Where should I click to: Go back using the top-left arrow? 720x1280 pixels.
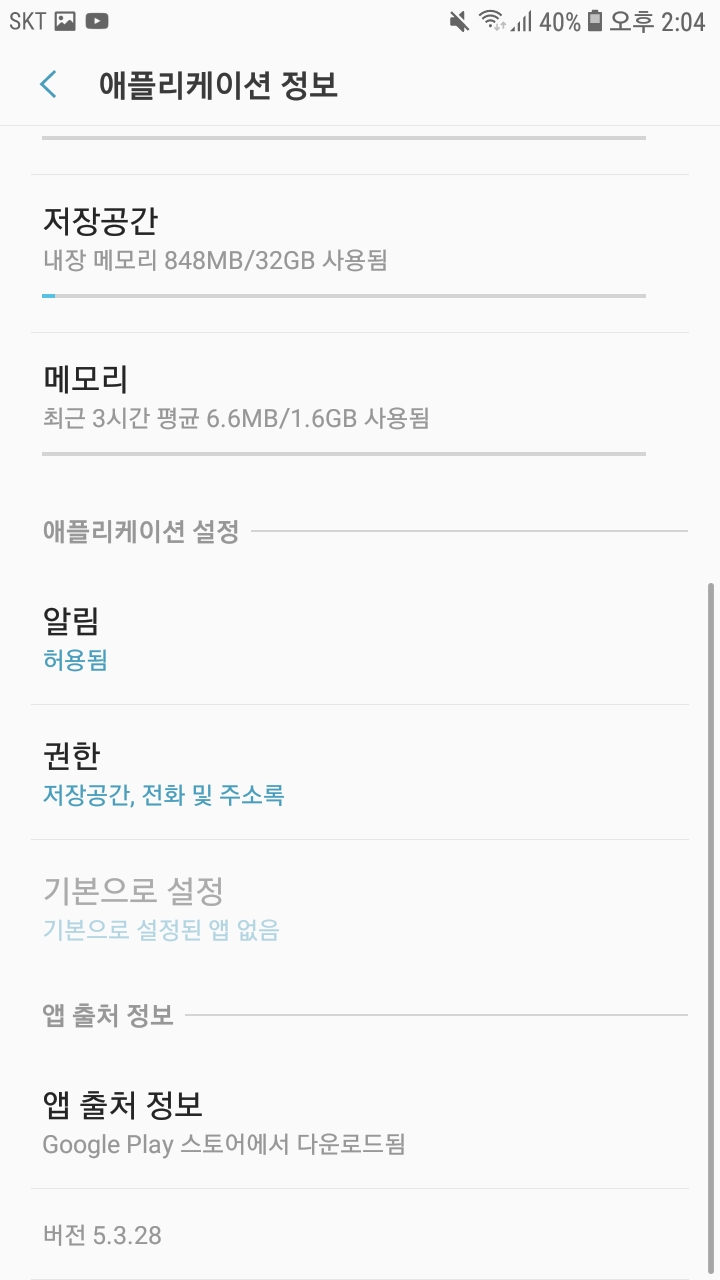[48, 85]
